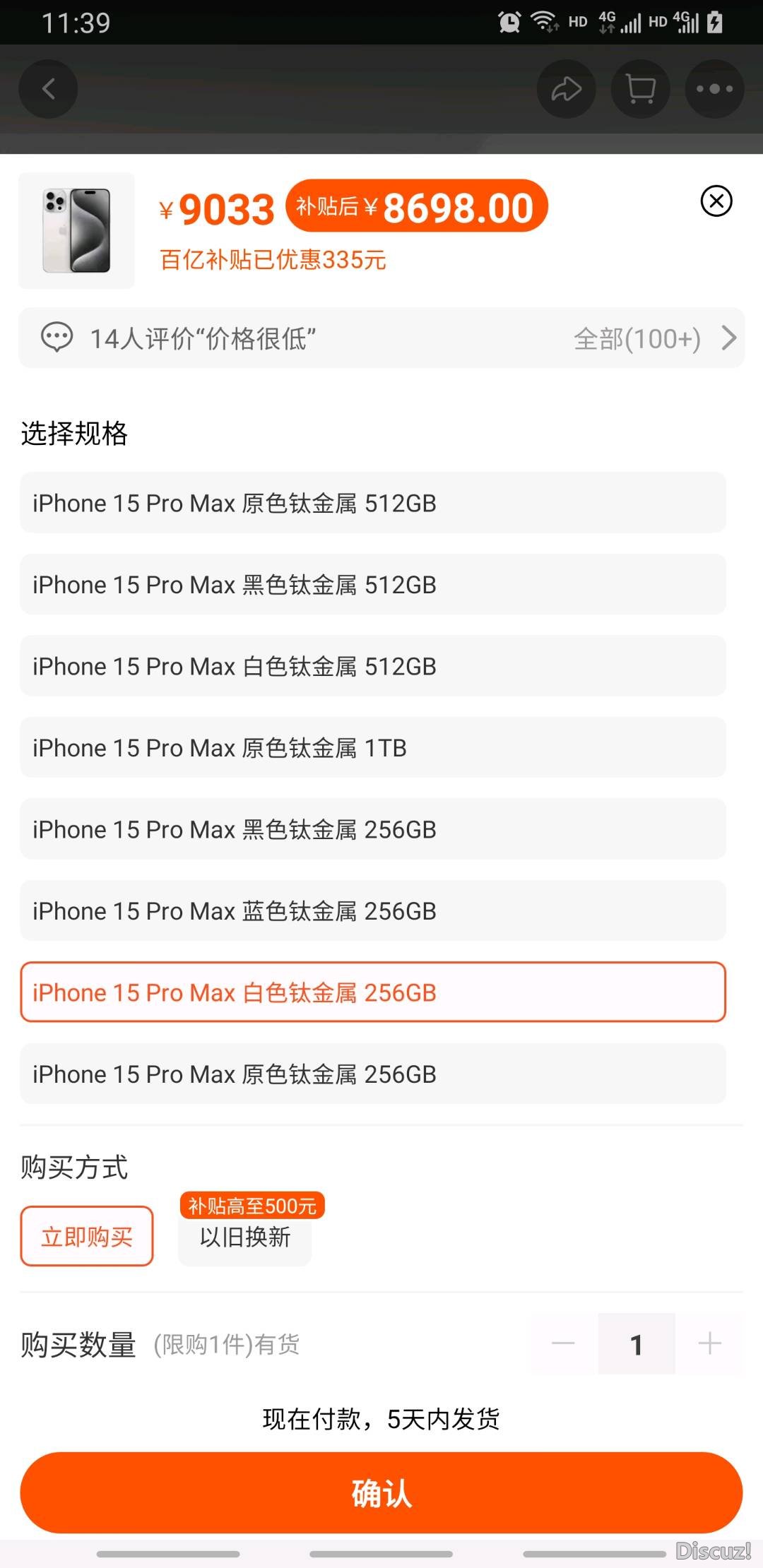Increase purchase quantity with plus
The image size is (763, 1568).
[x=709, y=1343]
